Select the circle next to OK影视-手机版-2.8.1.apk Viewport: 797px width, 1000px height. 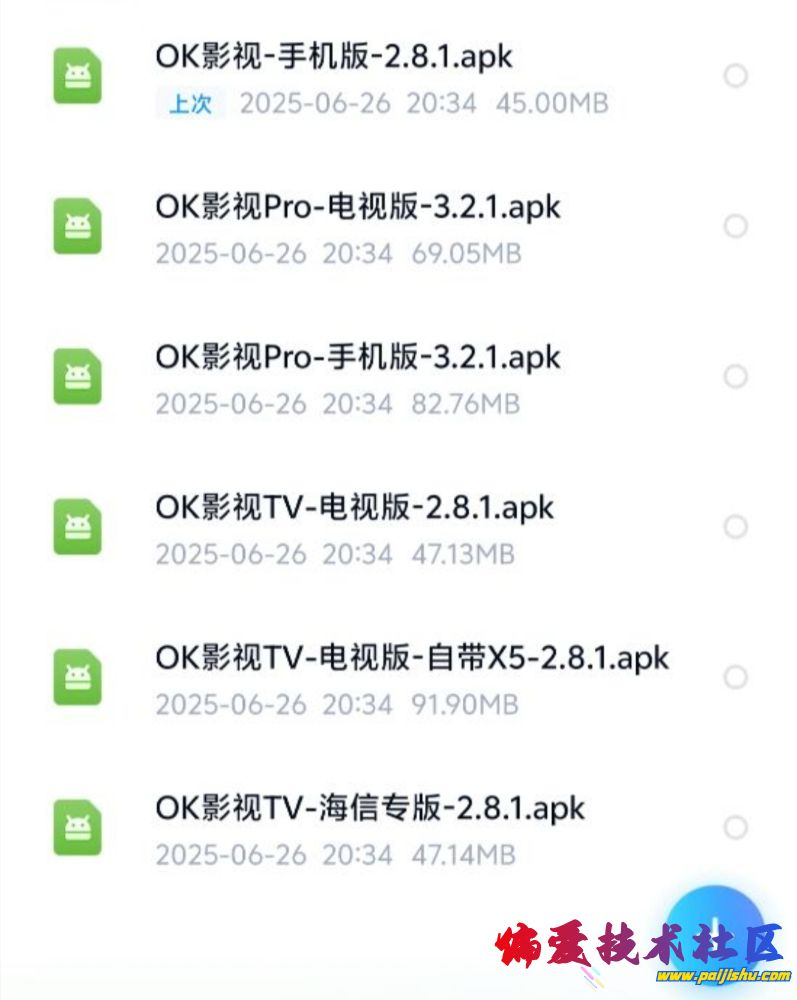[735, 75]
